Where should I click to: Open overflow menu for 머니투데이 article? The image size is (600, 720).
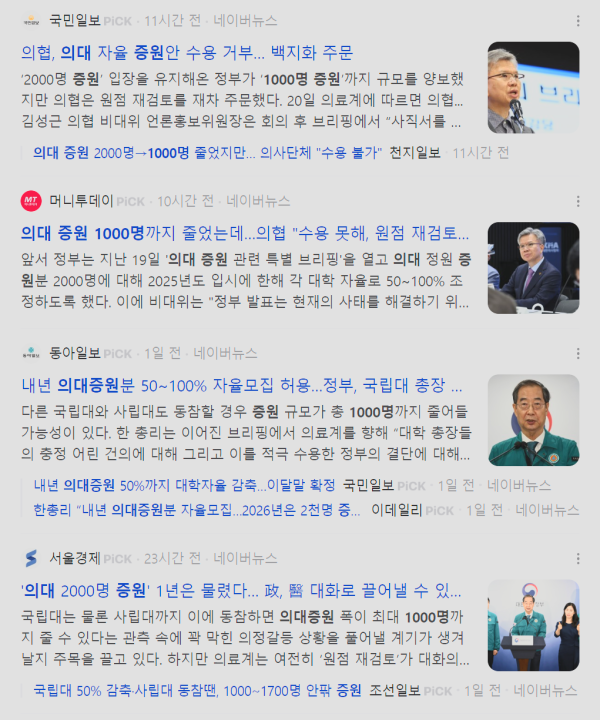(x=577, y=200)
